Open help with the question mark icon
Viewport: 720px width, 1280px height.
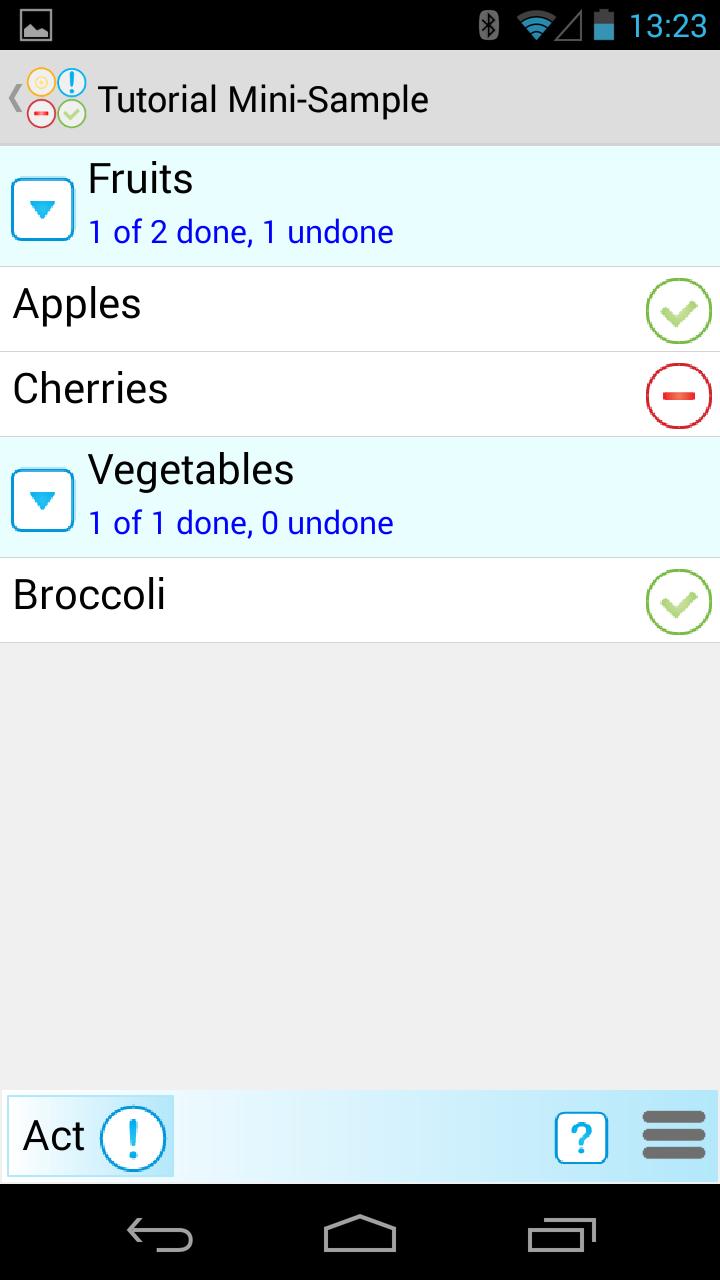(x=581, y=1137)
